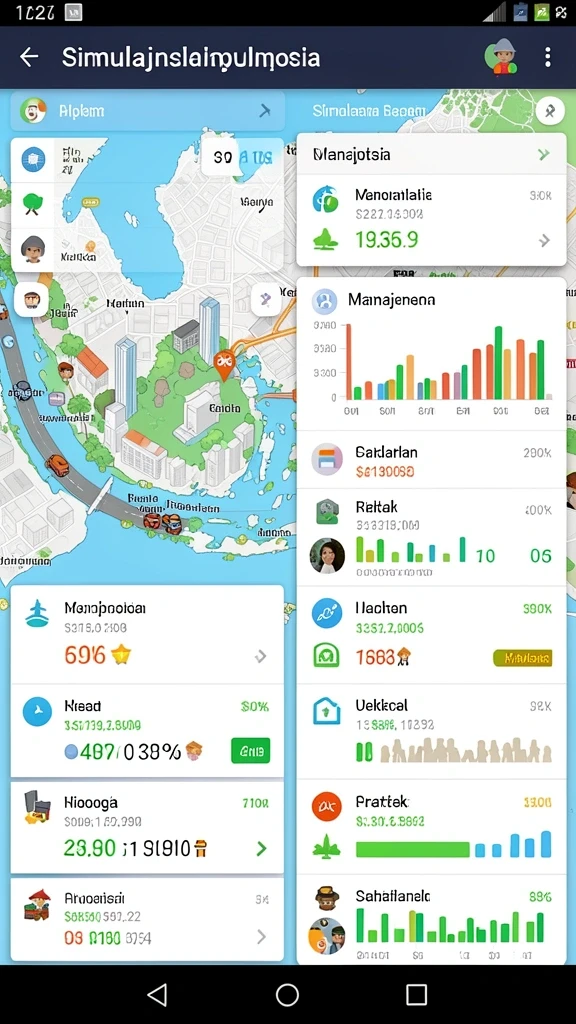Open the Alplem row at the top
This screenshot has height=1024, width=576.
[x=148, y=111]
